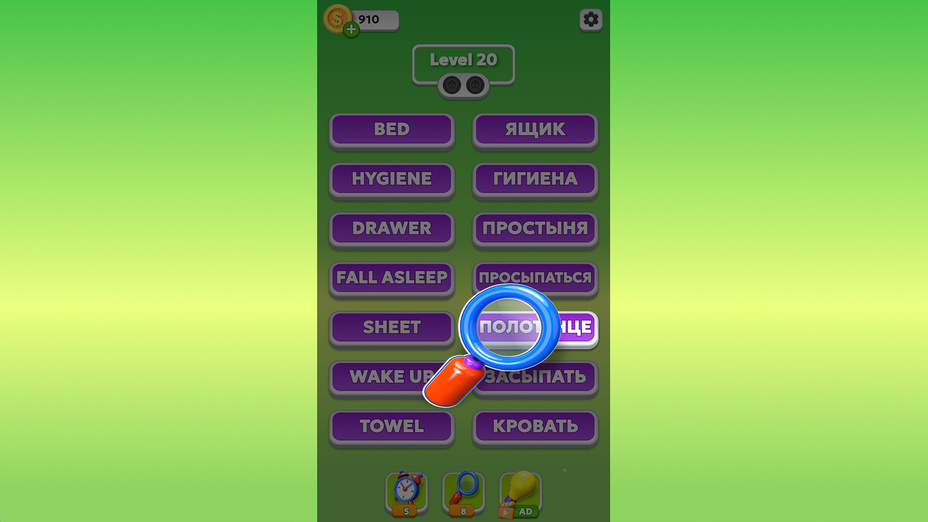Viewport: 928px width, 522px height.
Task: Choose the КРОВАТЬ word tile
Action: click(x=535, y=426)
